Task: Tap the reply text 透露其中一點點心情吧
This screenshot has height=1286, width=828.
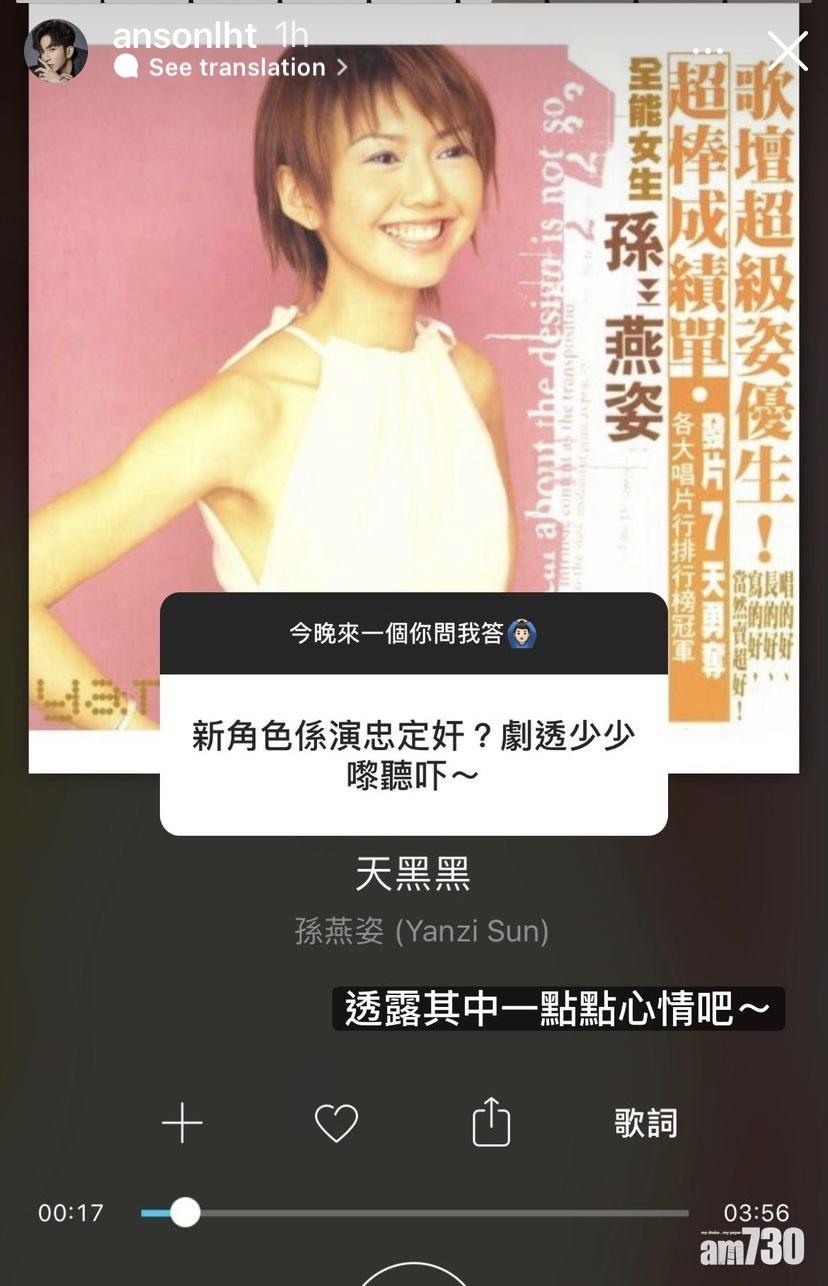Action: pyautogui.click(x=557, y=1011)
